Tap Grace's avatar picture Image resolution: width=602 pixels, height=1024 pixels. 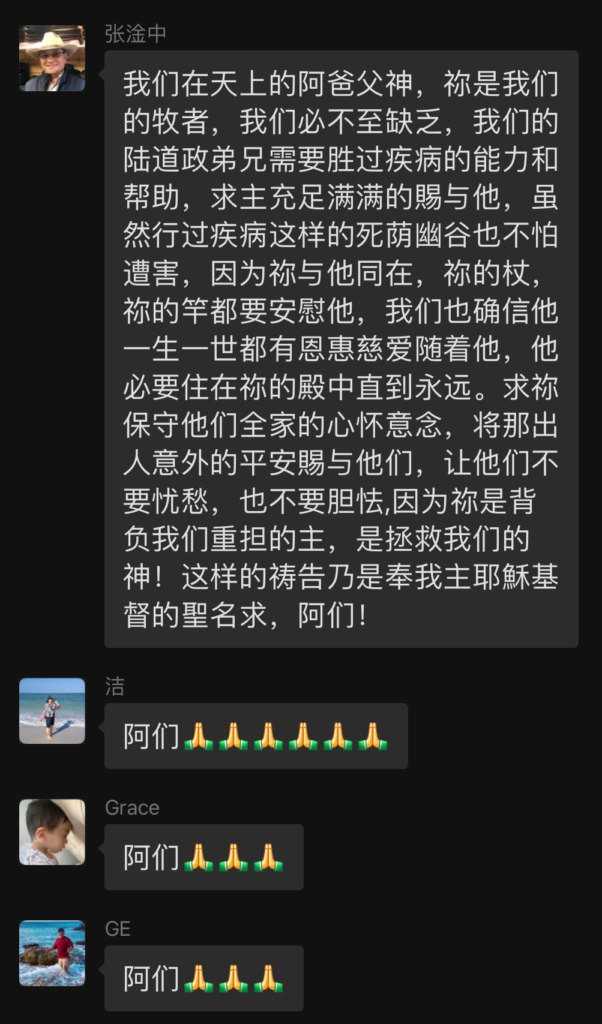52,832
